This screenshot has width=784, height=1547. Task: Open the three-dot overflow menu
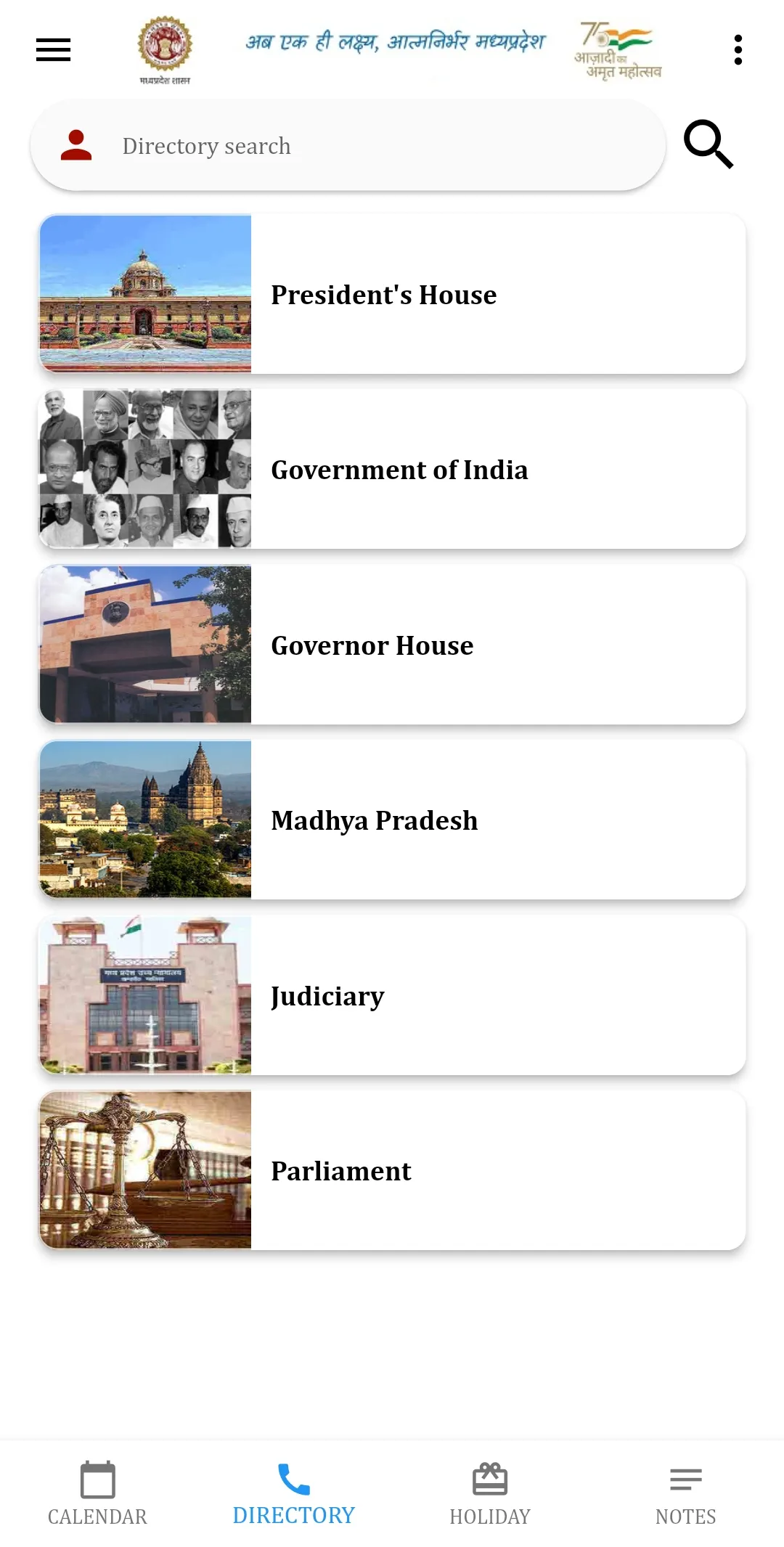click(x=738, y=49)
